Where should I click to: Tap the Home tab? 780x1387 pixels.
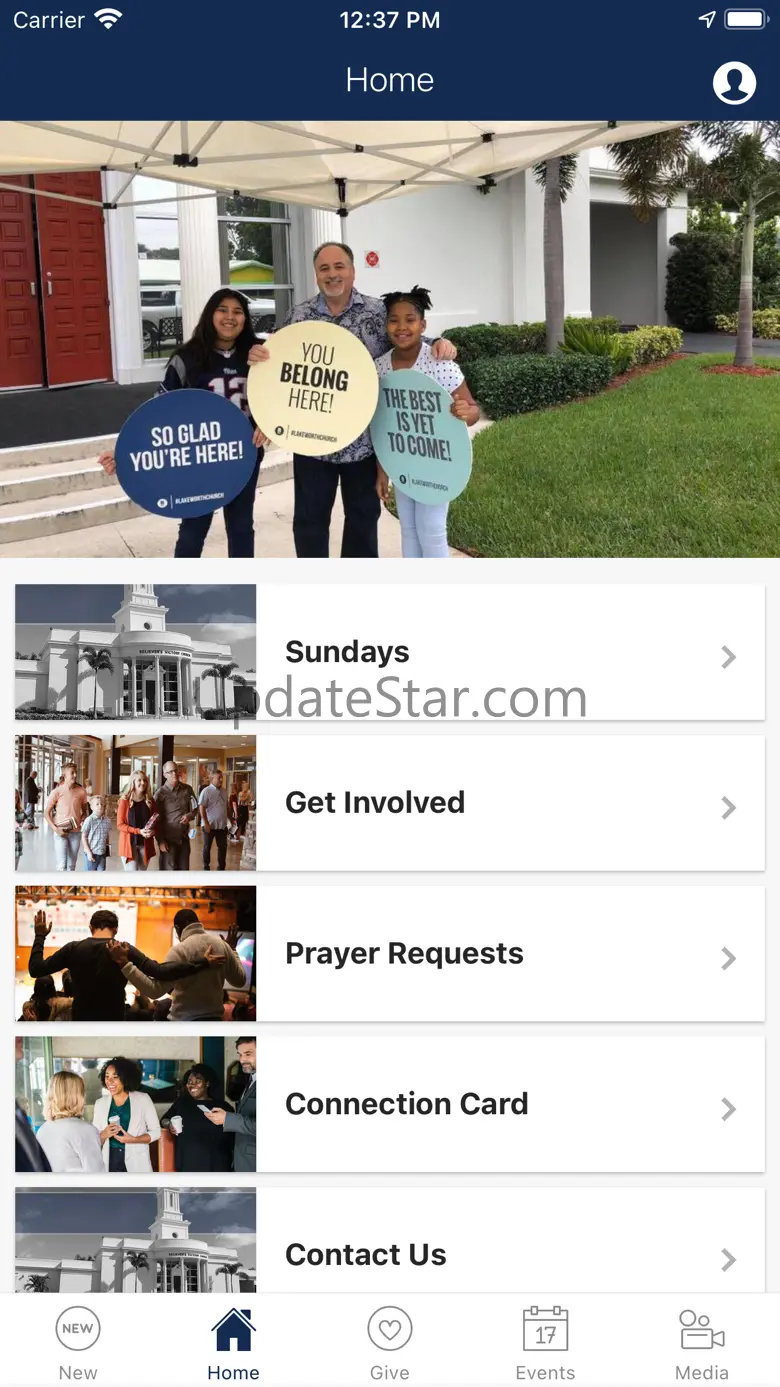point(233,1342)
